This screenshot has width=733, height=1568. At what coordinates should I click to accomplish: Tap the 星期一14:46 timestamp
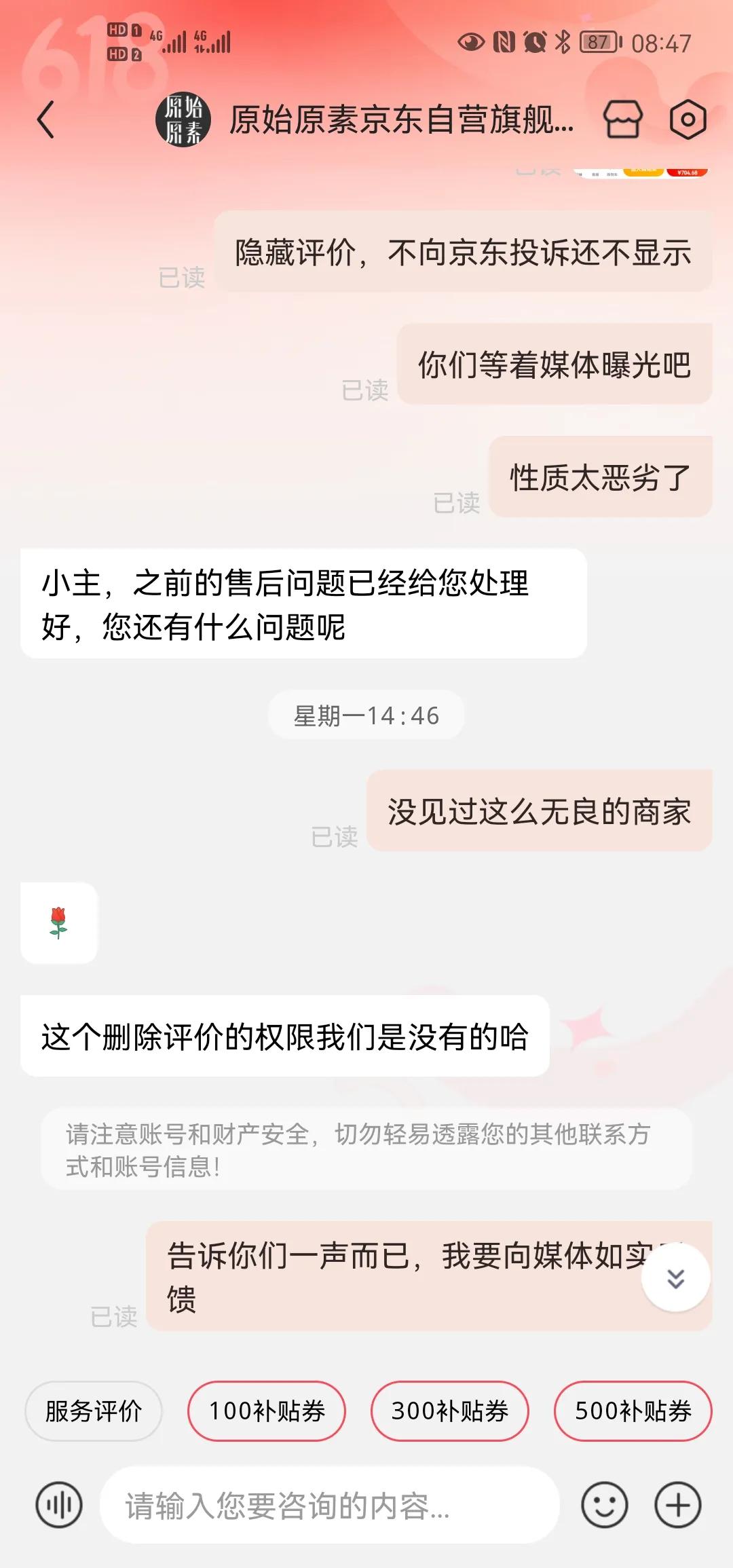pos(366,714)
